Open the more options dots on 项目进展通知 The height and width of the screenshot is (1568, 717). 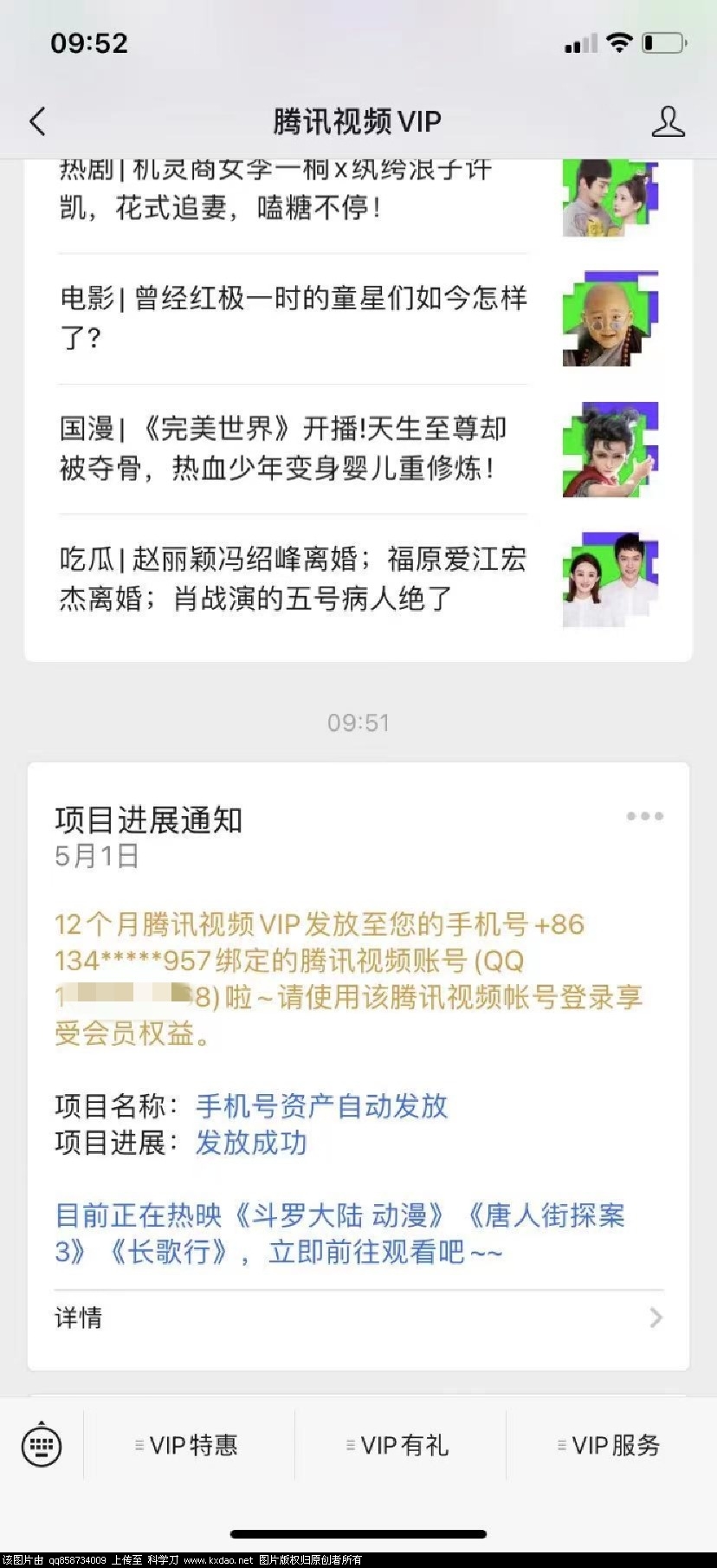[645, 816]
